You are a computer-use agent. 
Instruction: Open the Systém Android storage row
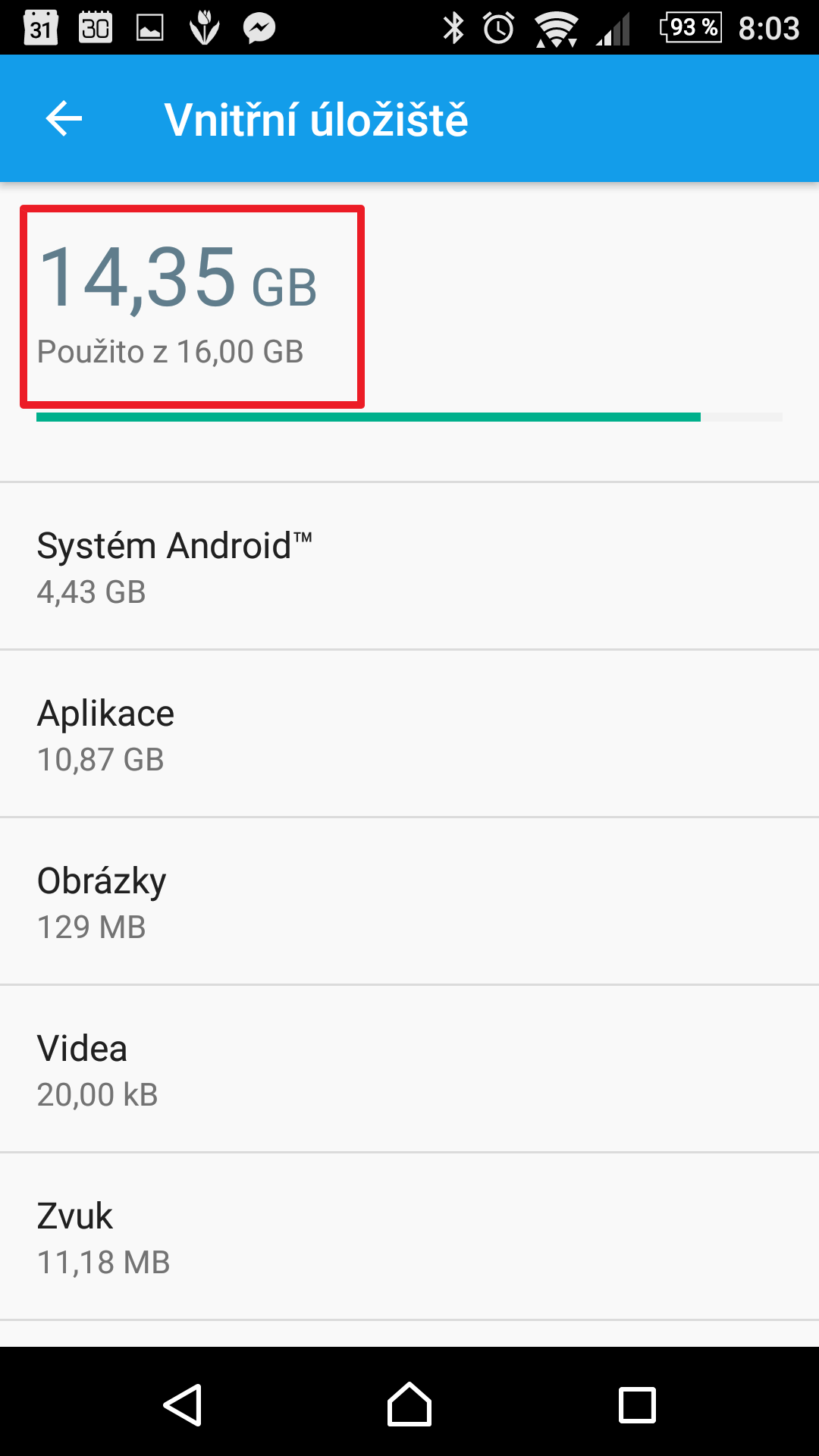(409, 566)
